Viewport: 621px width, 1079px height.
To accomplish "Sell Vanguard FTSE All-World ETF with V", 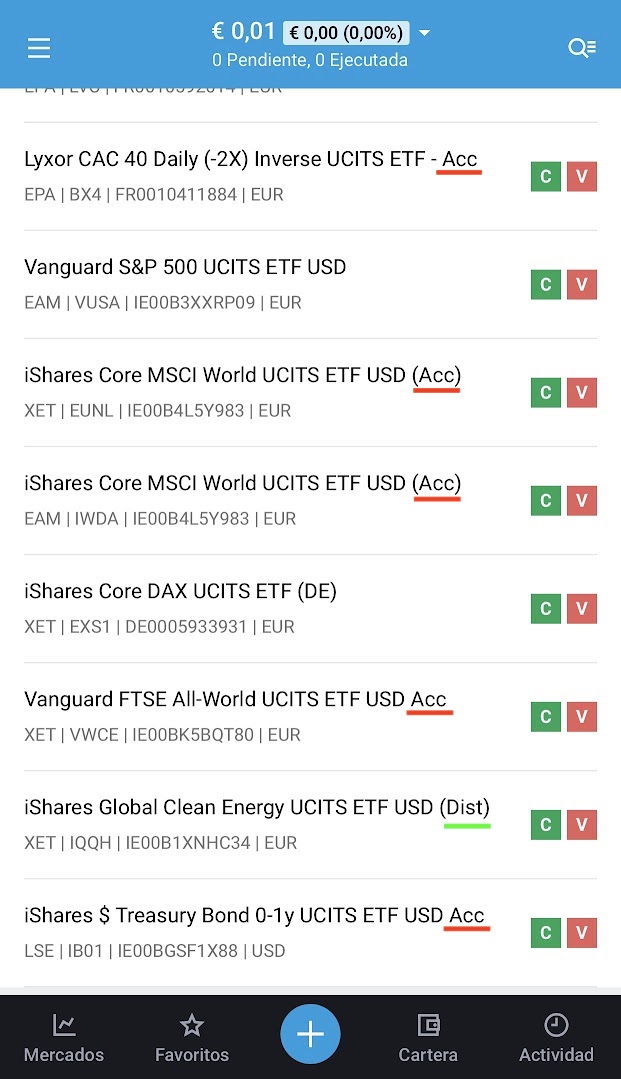I will click(x=582, y=717).
